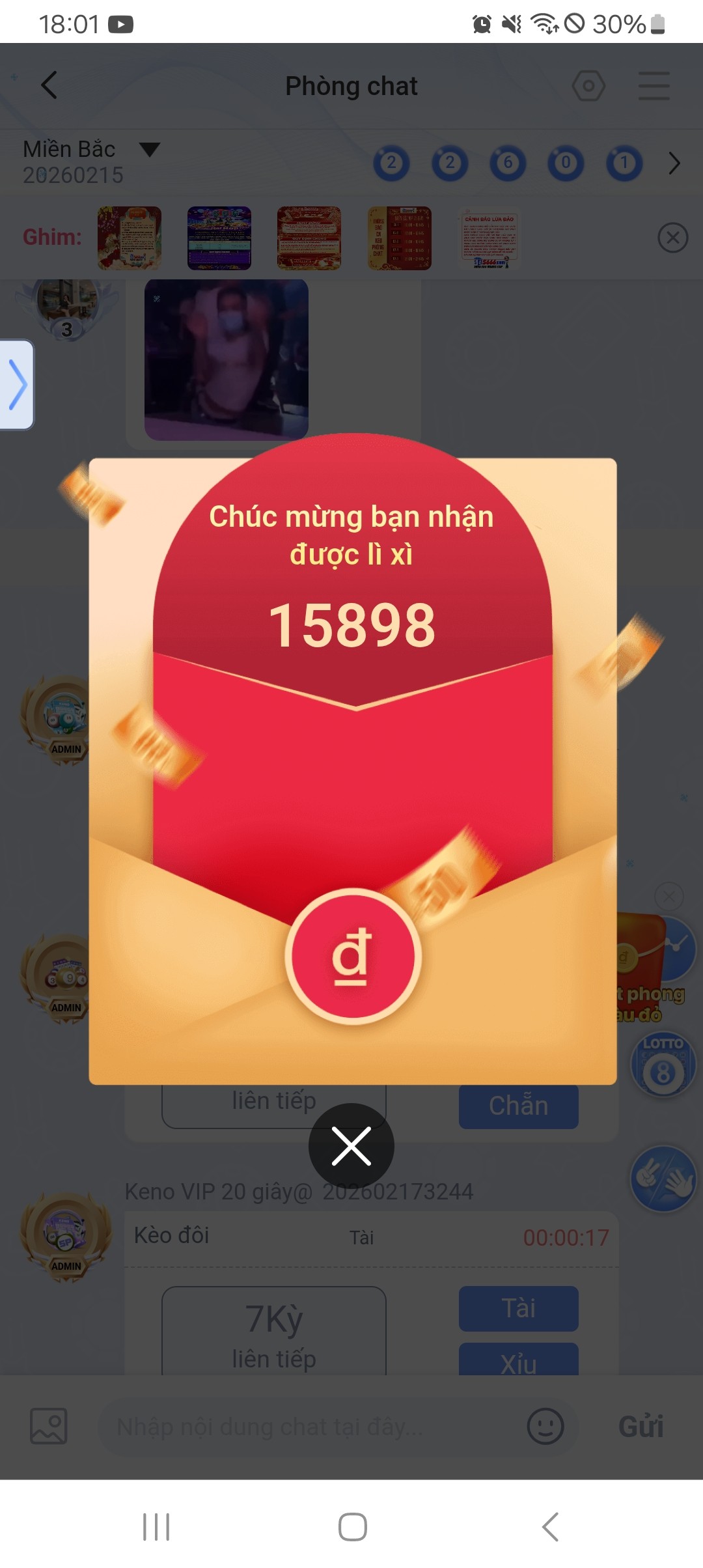Image resolution: width=703 pixels, height=1568 pixels.
Task: Open the hand gestures floating icon
Action: click(663, 1179)
